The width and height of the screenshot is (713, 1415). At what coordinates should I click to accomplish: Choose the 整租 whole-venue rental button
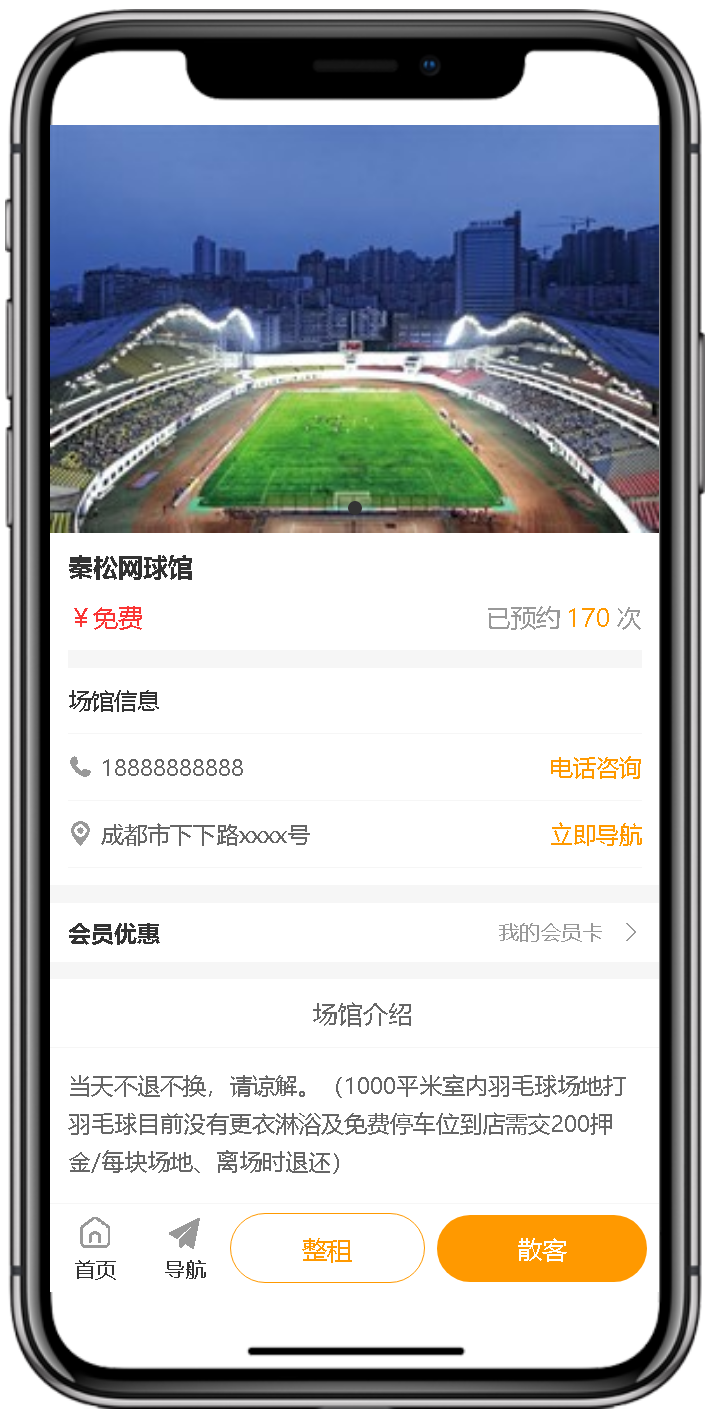point(327,1248)
